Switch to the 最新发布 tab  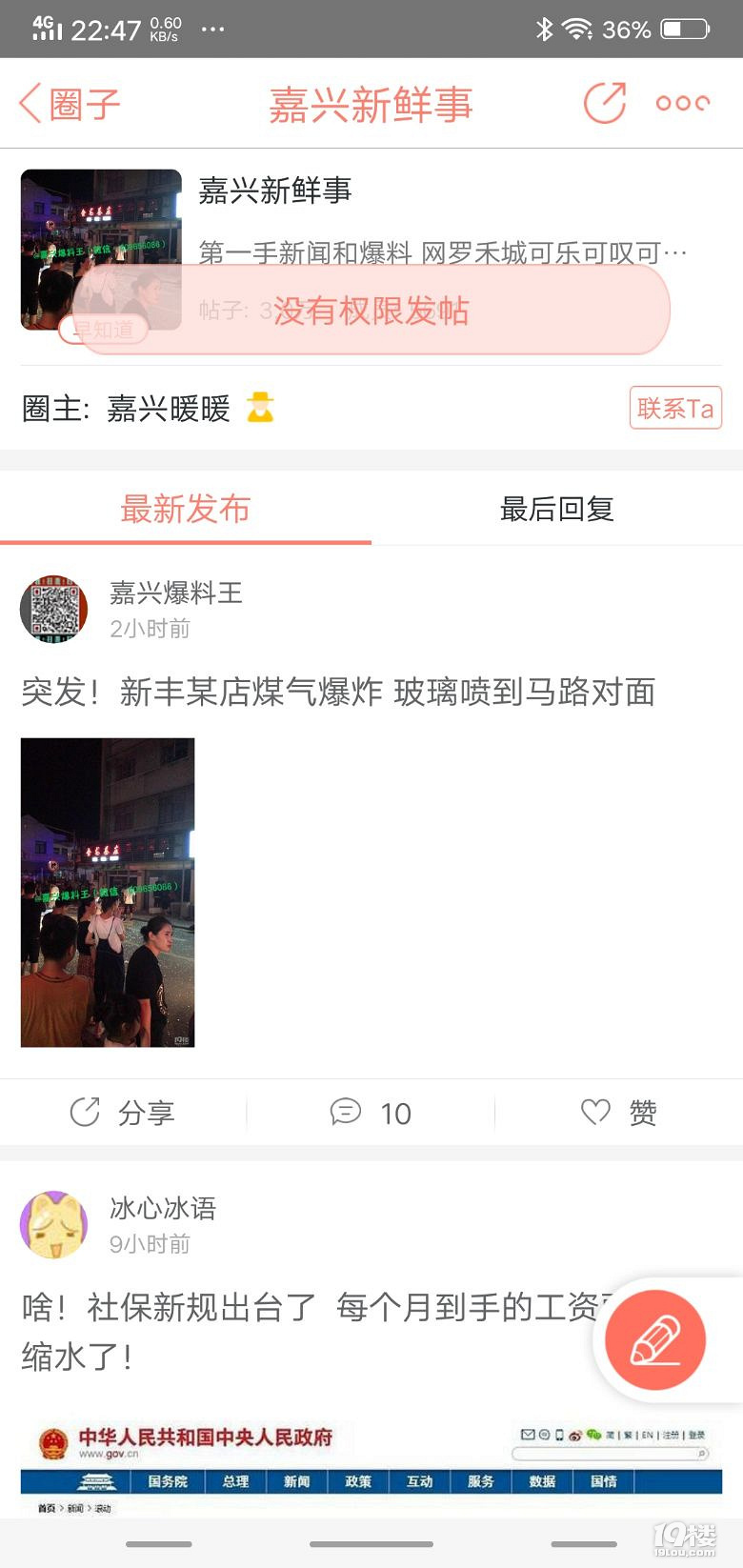click(186, 509)
